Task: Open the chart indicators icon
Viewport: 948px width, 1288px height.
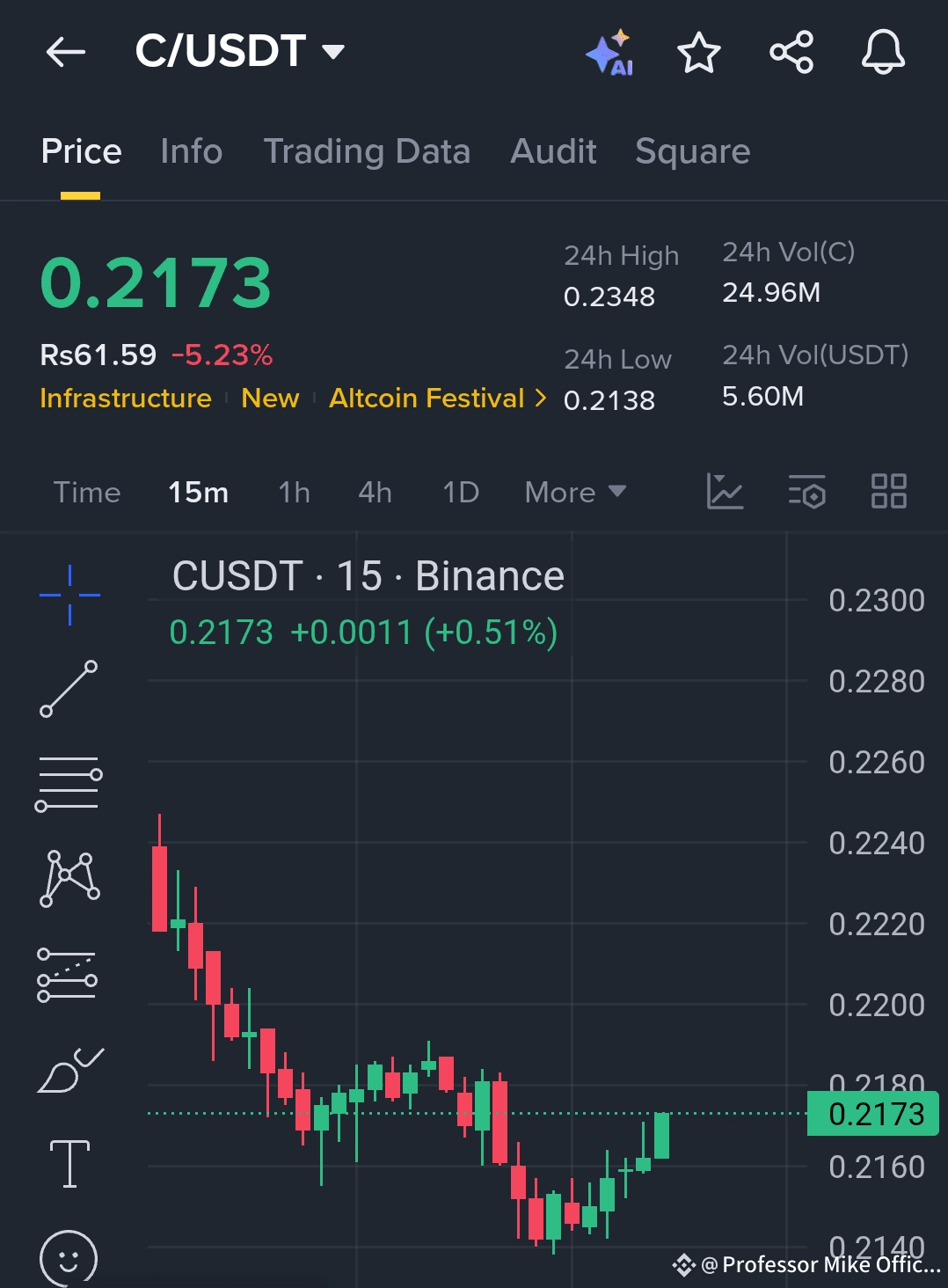Action: tap(725, 491)
